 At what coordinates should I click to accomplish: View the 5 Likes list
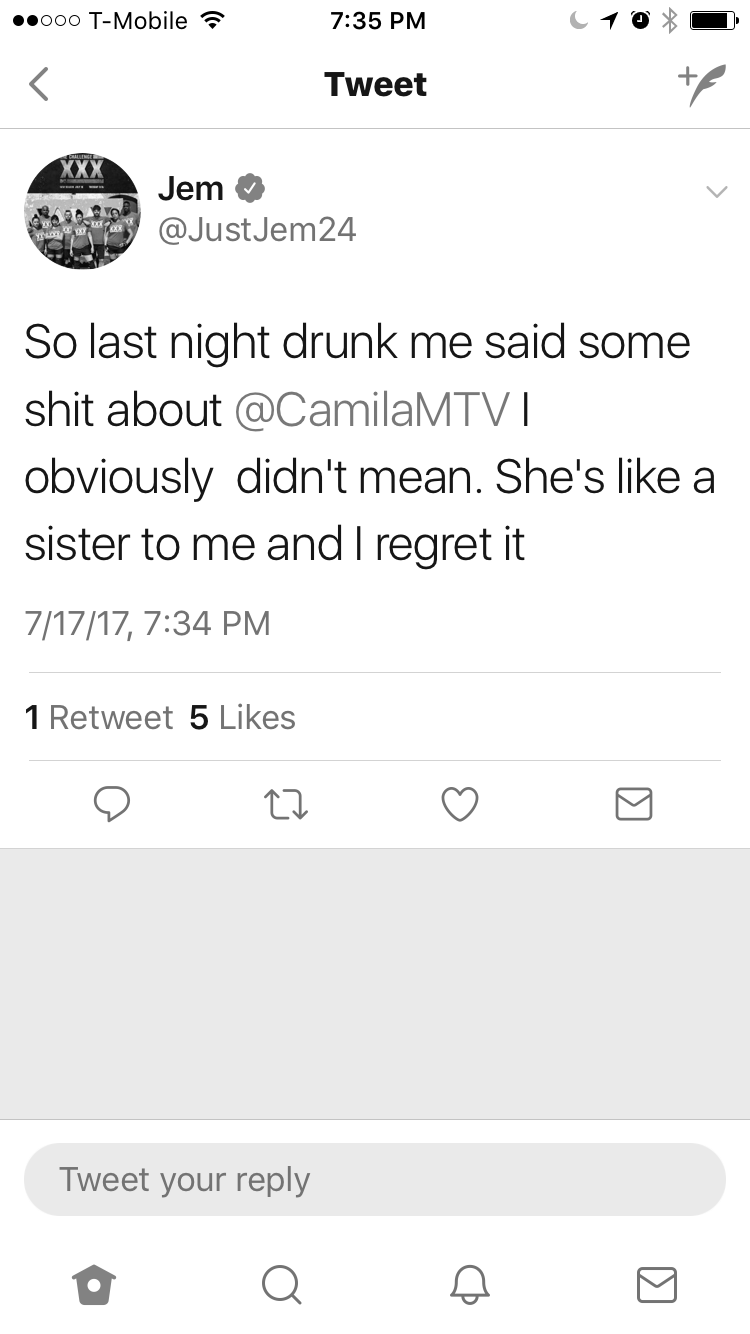[243, 717]
